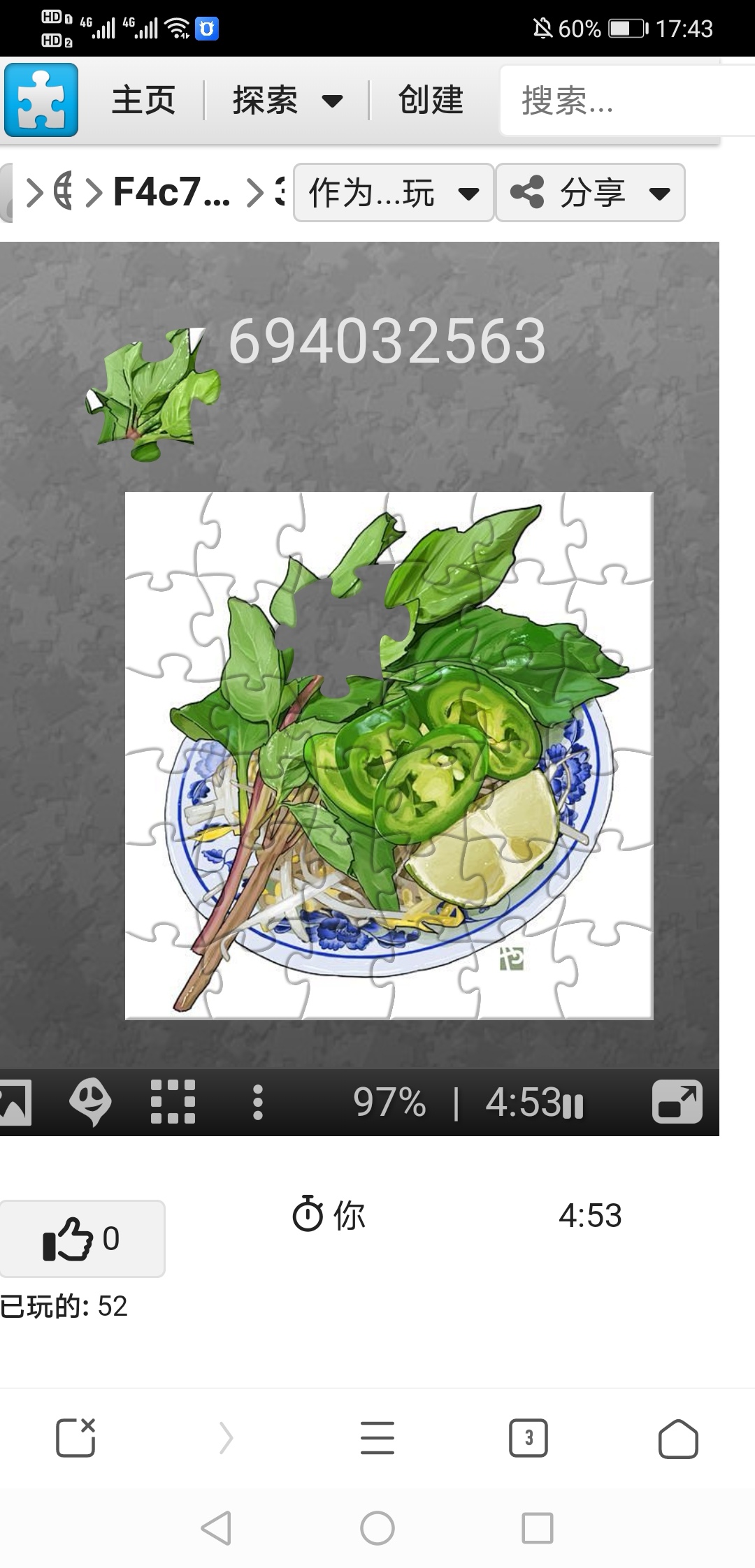The image size is (755, 1568).
Task: Like this puzzle with thumbs-up
Action: point(82,1239)
